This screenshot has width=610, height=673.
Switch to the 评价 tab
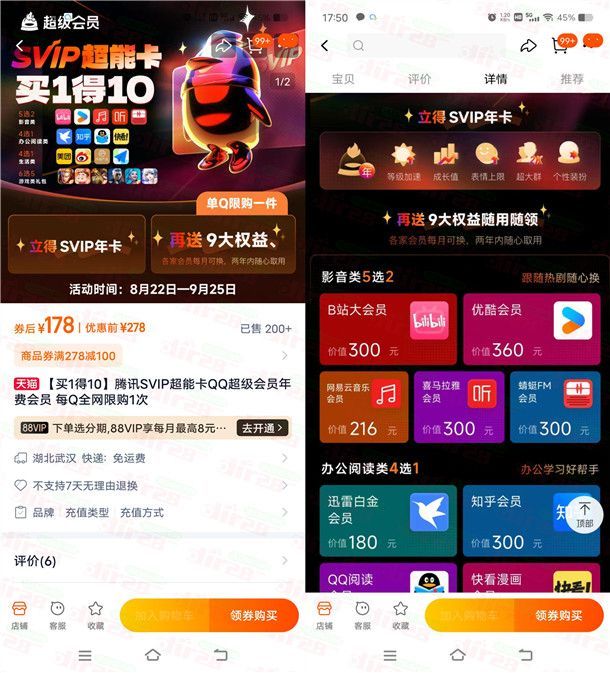coord(420,79)
